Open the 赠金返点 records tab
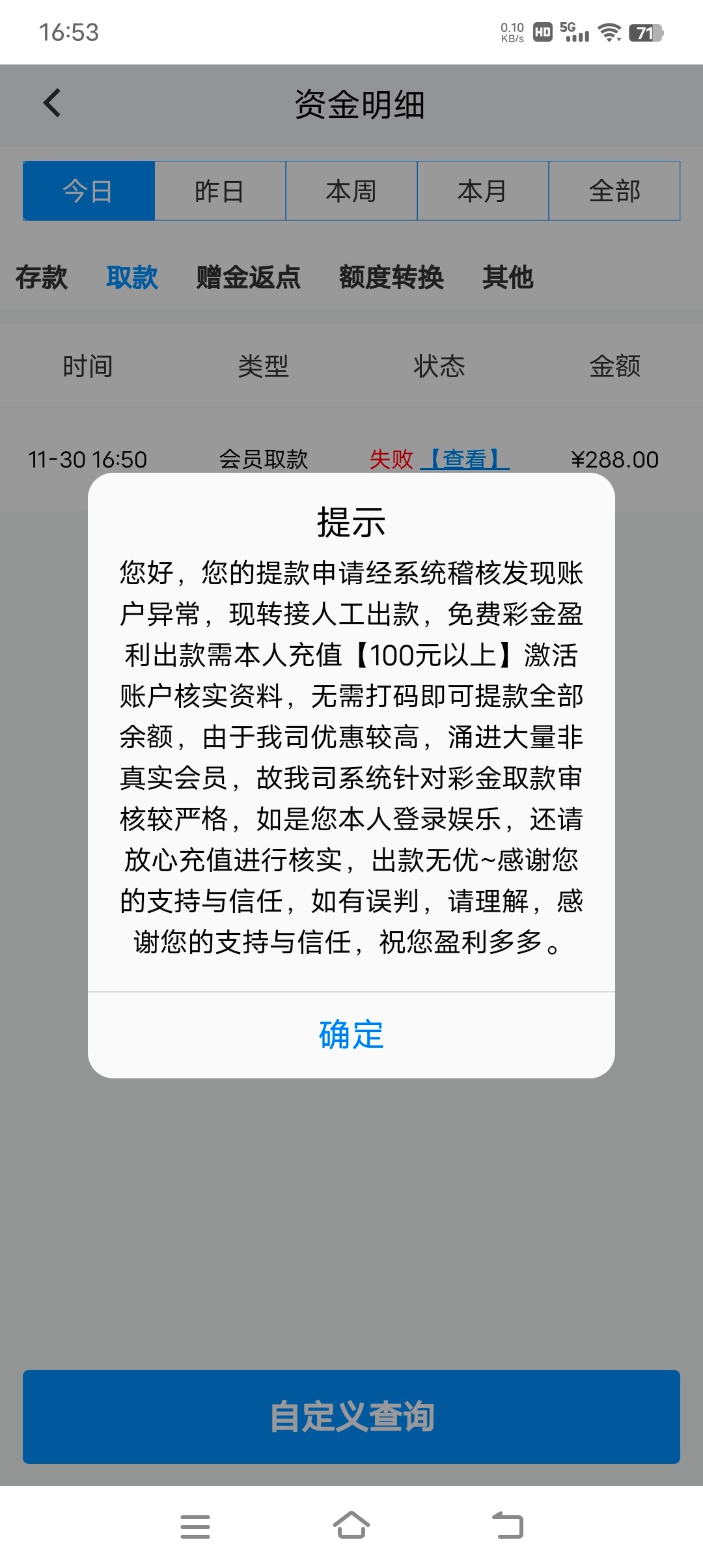The image size is (703, 1568). [248, 277]
